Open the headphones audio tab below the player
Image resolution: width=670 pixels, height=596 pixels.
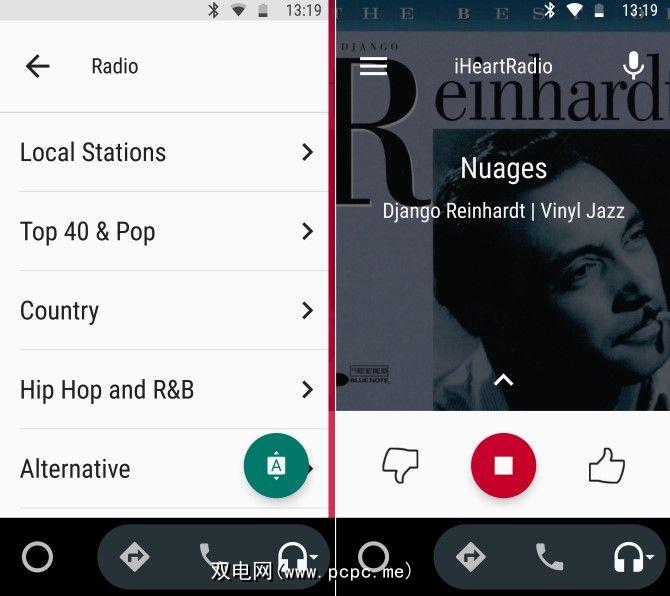coord(630,557)
